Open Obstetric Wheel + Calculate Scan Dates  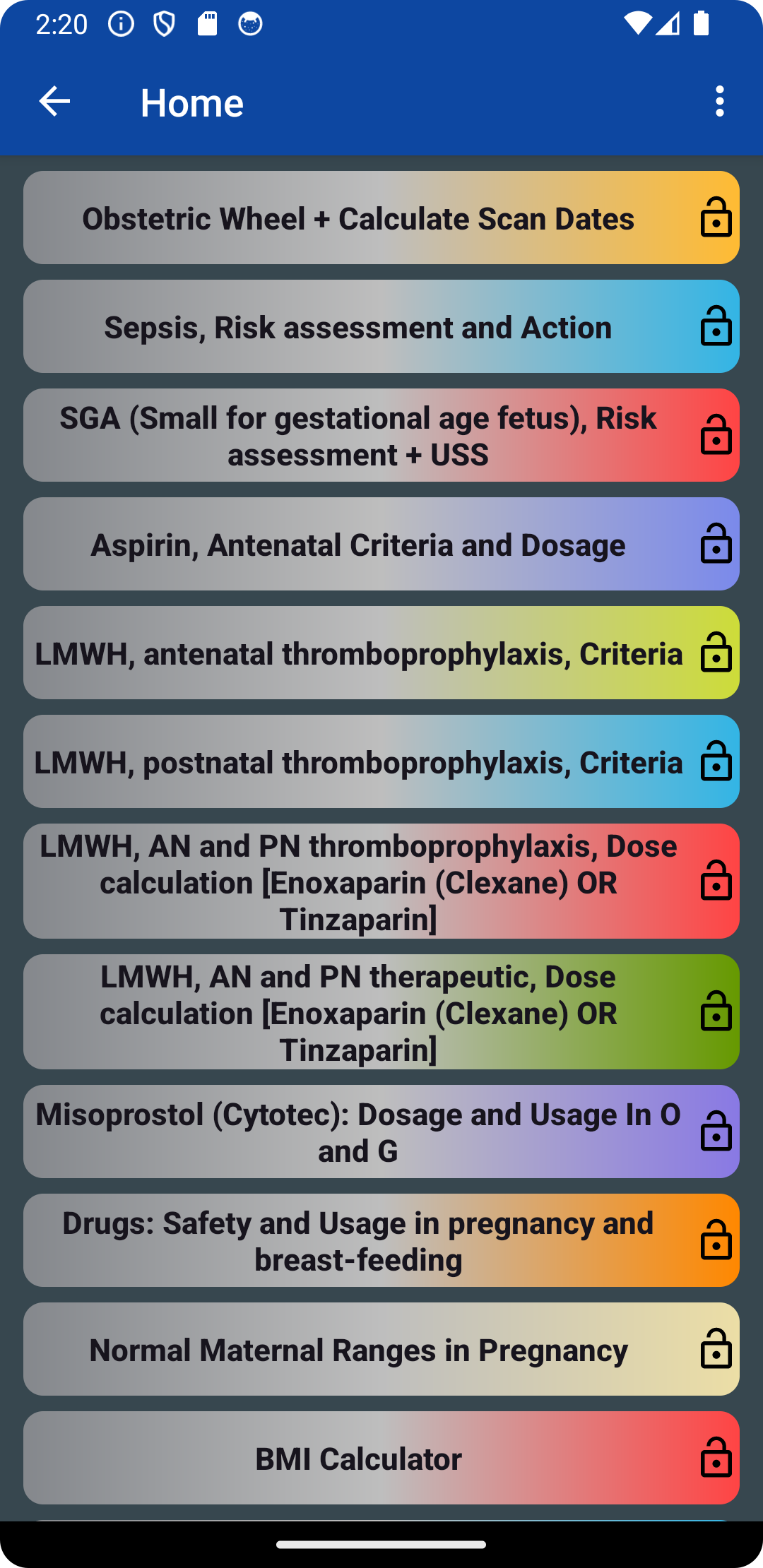381,218
